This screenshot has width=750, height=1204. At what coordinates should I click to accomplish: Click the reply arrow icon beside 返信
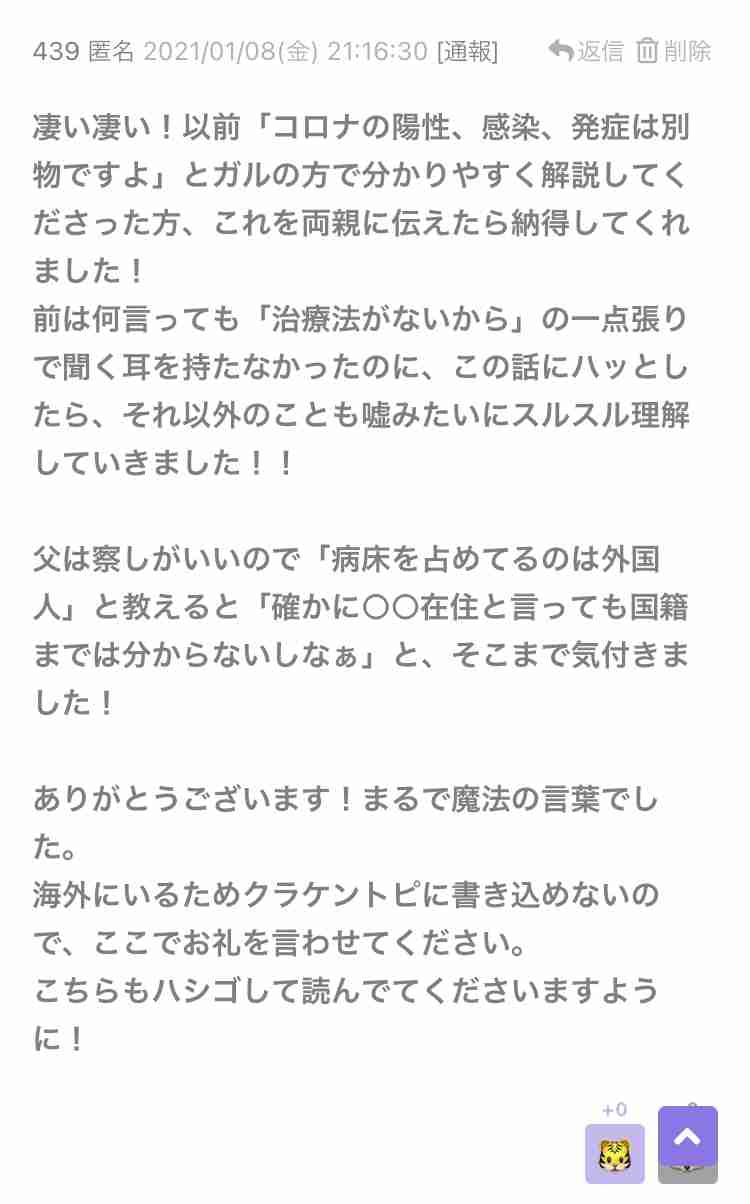pyautogui.click(x=561, y=49)
